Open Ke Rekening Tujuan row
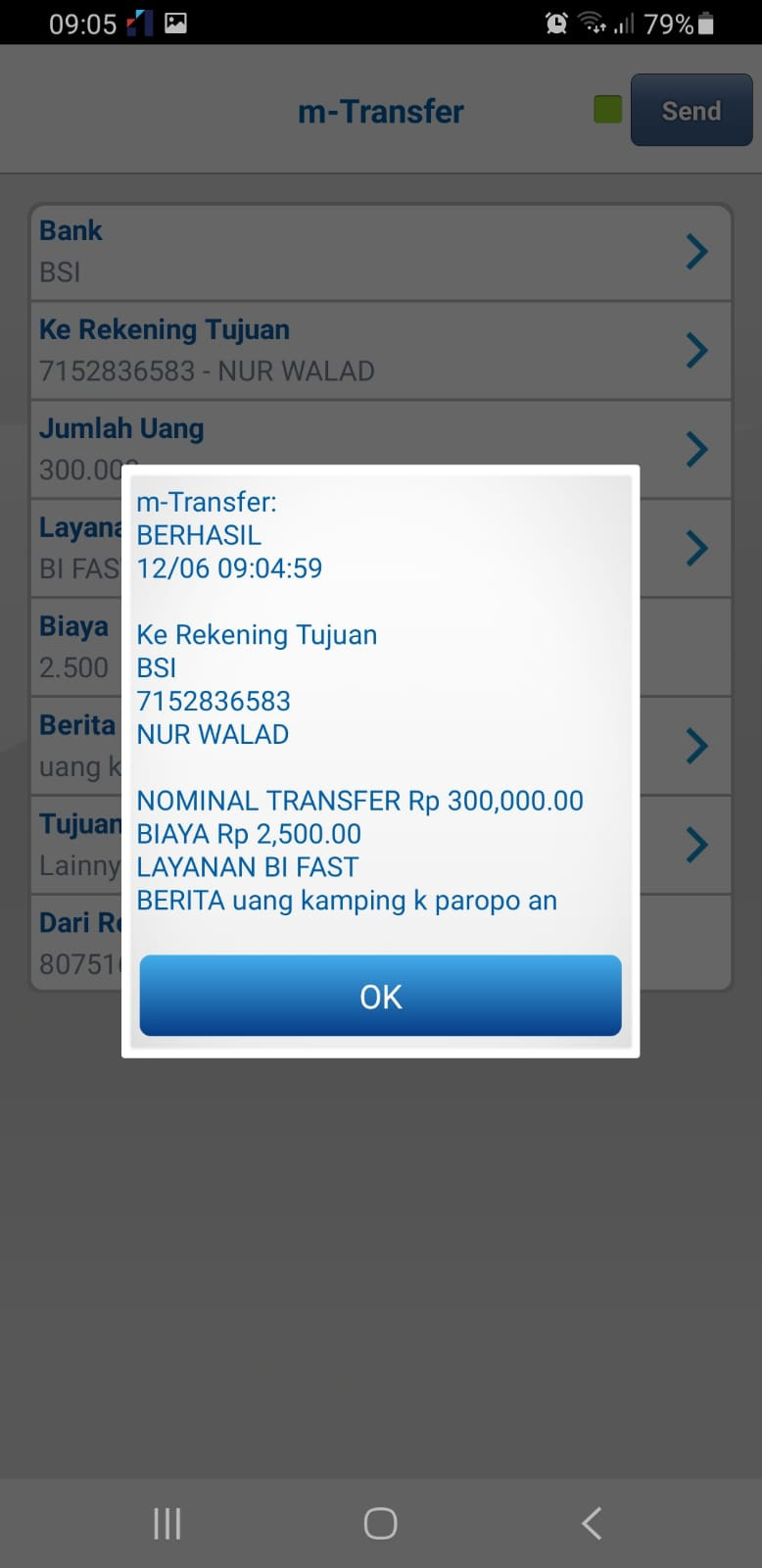This screenshot has height=1568, width=762. (x=381, y=351)
